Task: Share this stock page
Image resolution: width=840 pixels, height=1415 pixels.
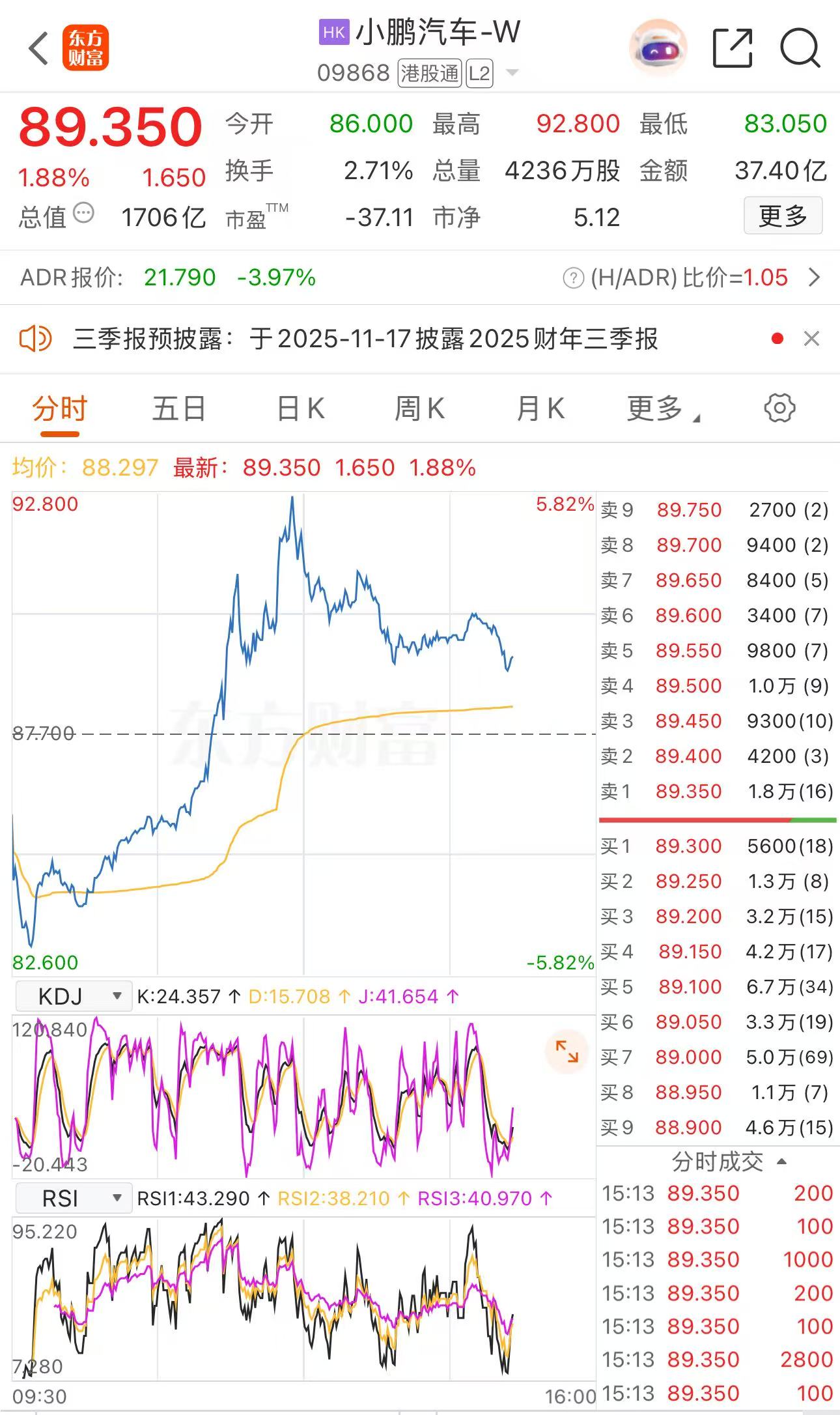Action: [733, 48]
